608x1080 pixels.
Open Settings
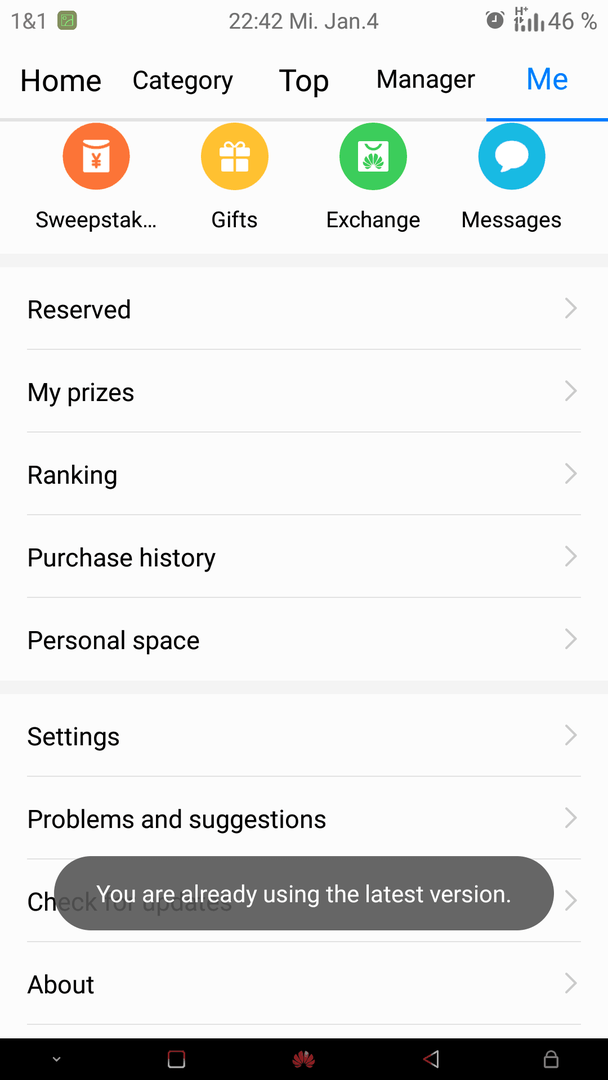click(x=304, y=736)
